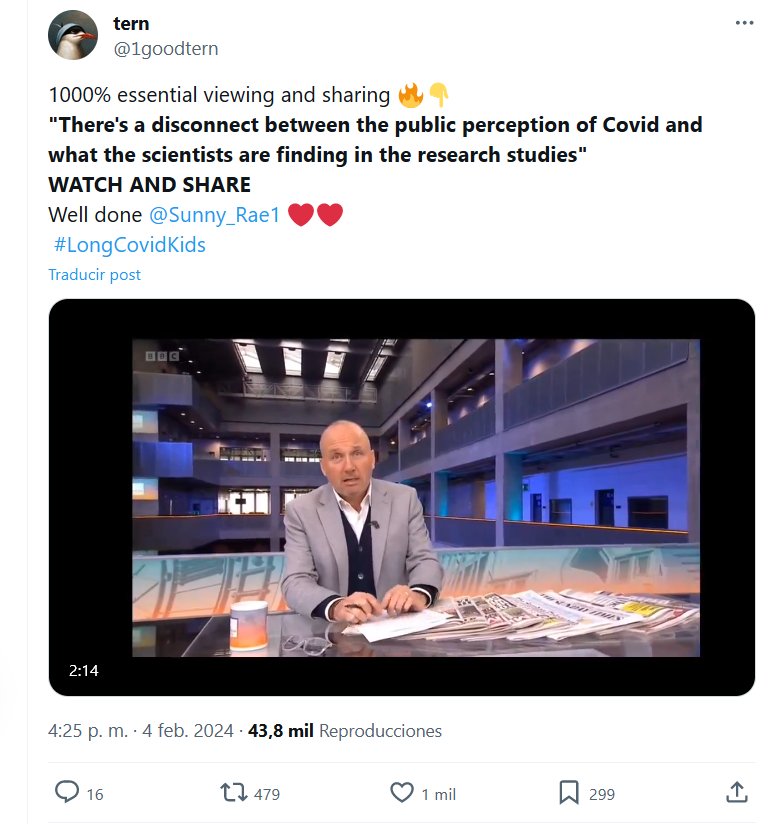
Task: Open the @1goodtern handle
Action: pos(165,48)
